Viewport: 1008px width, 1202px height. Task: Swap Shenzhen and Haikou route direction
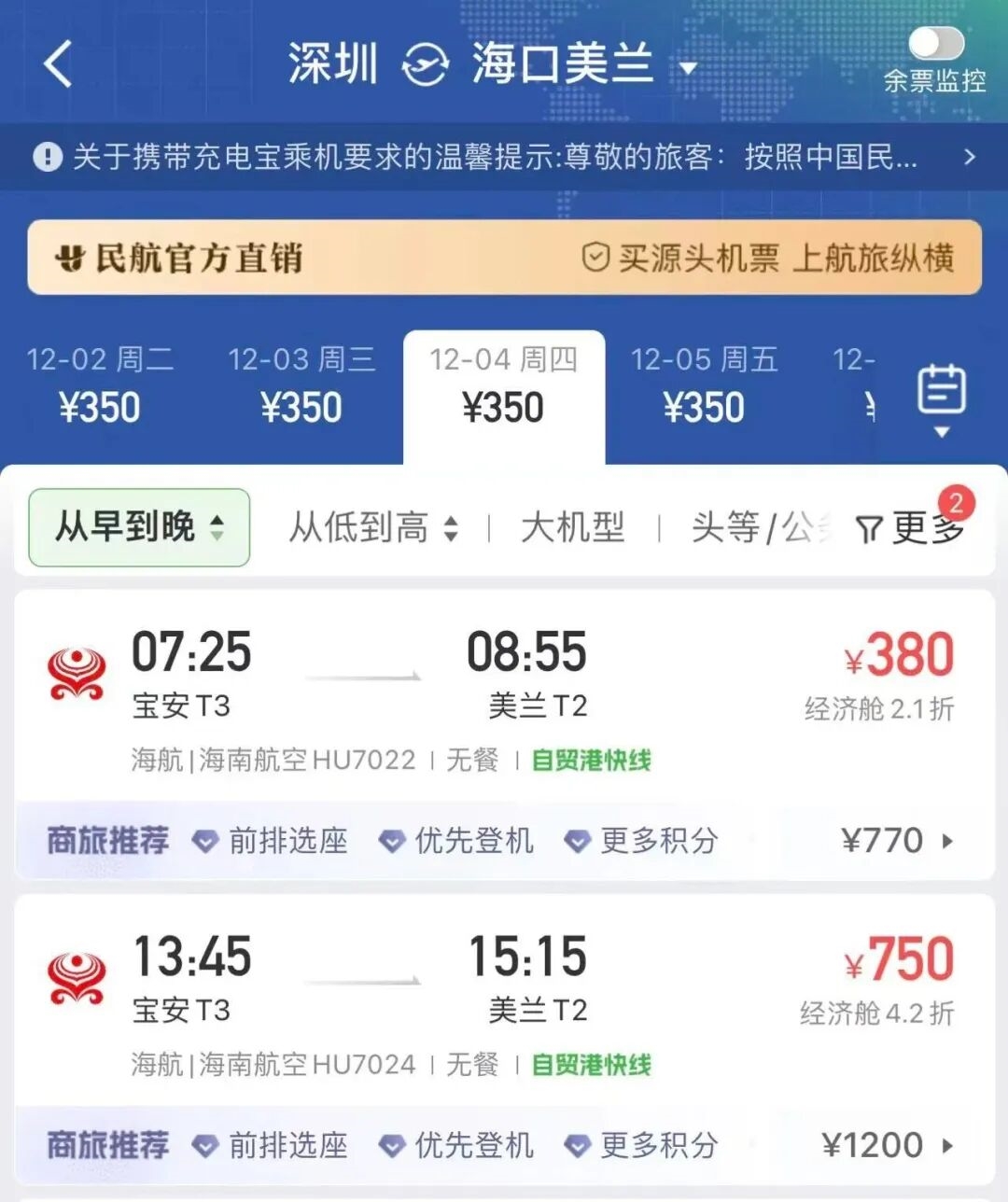(x=425, y=65)
